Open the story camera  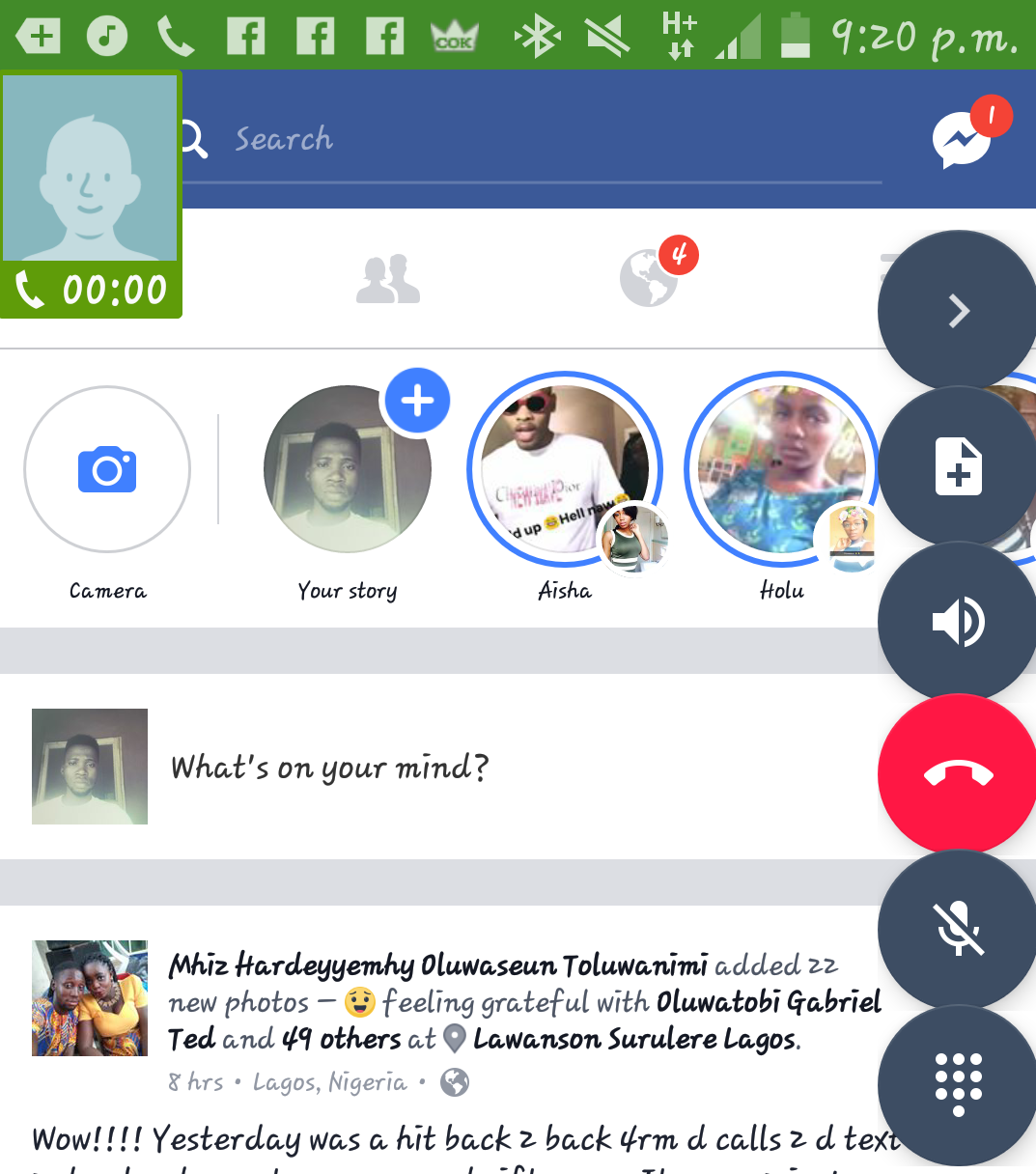pyautogui.click(x=107, y=470)
